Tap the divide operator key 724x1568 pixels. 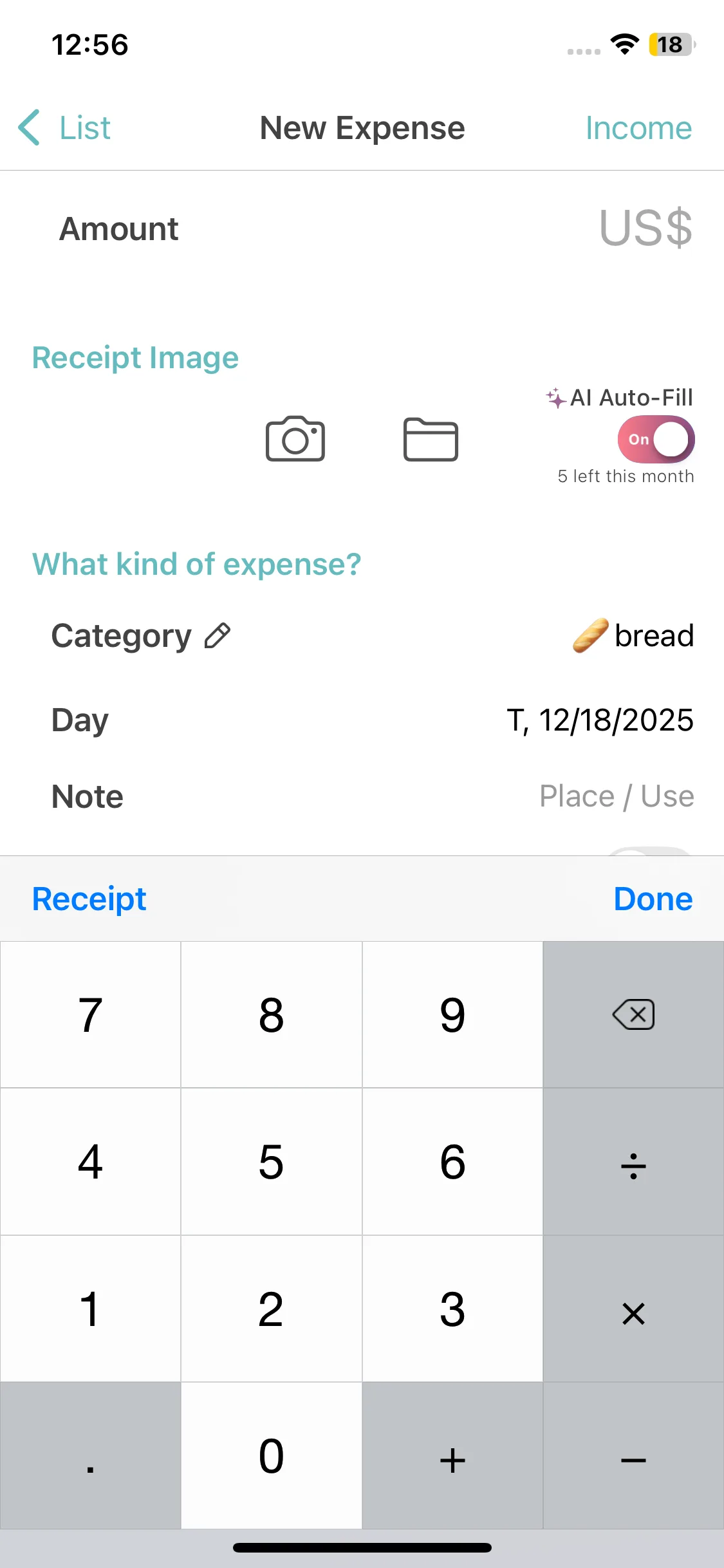[x=633, y=1162]
